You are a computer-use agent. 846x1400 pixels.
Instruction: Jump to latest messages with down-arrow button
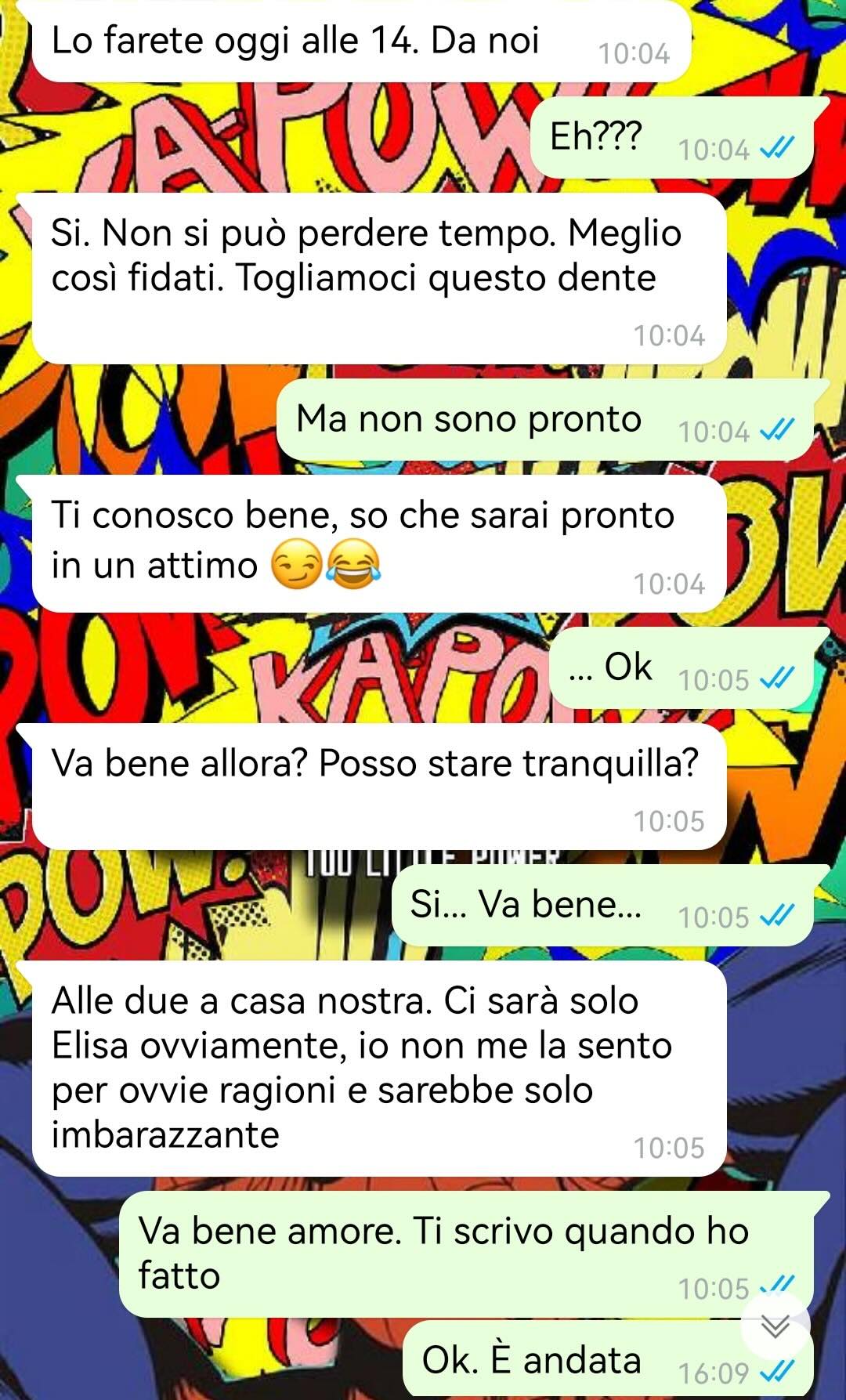[x=775, y=1326]
